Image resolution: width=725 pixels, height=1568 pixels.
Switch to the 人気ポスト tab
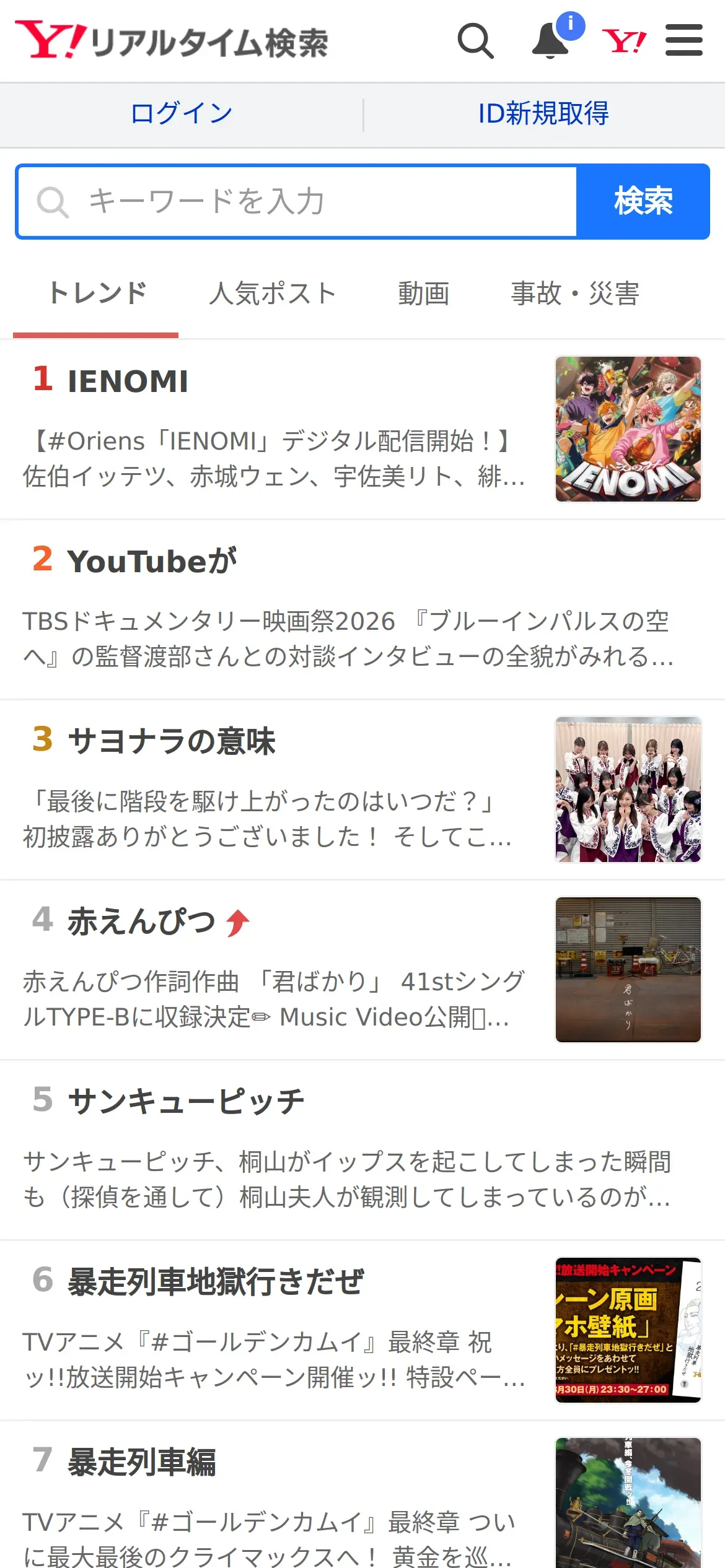pyautogui.click(x=272, y=294)
